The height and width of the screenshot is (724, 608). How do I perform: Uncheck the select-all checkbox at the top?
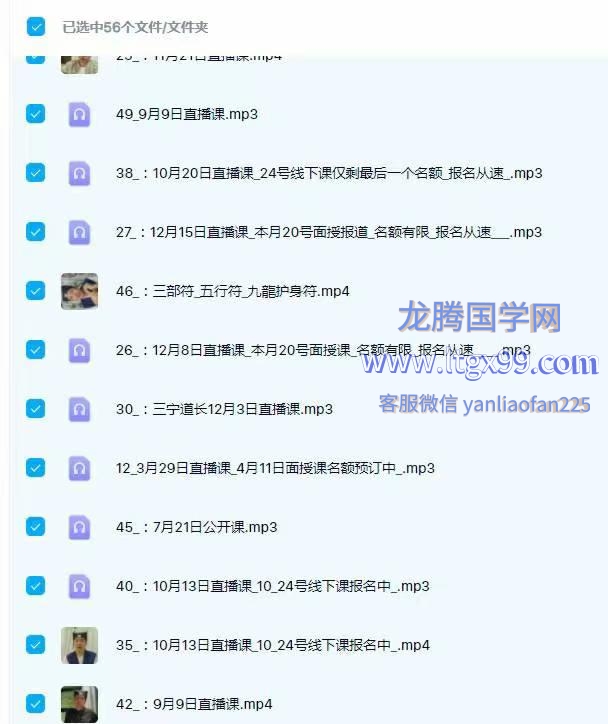click(x=36, y=27)
